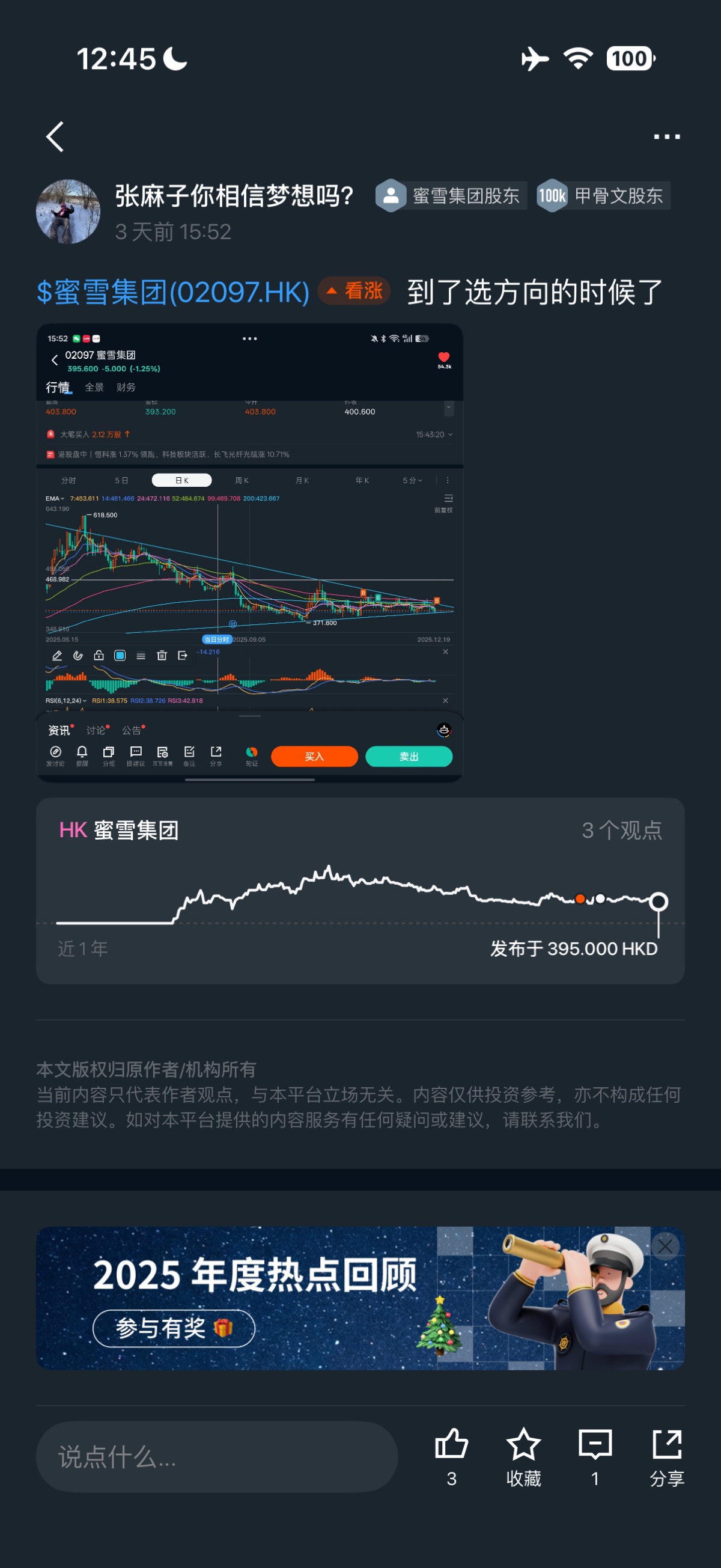Dismiss the 2025 年度热点回顾 banner

coord(665,1246)
